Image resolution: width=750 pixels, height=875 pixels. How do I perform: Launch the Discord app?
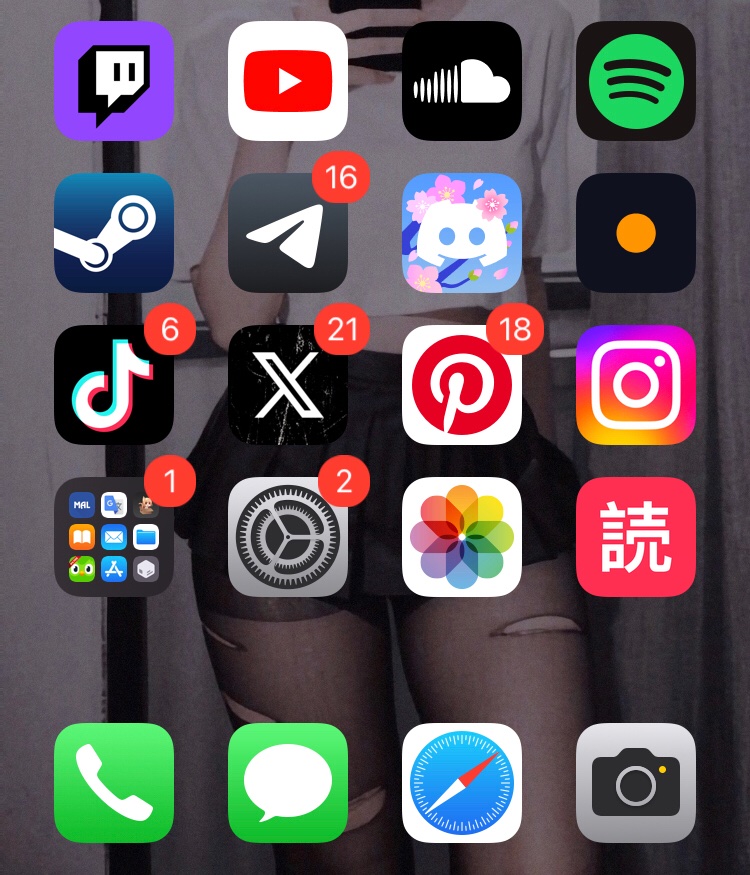click(462, 233)
